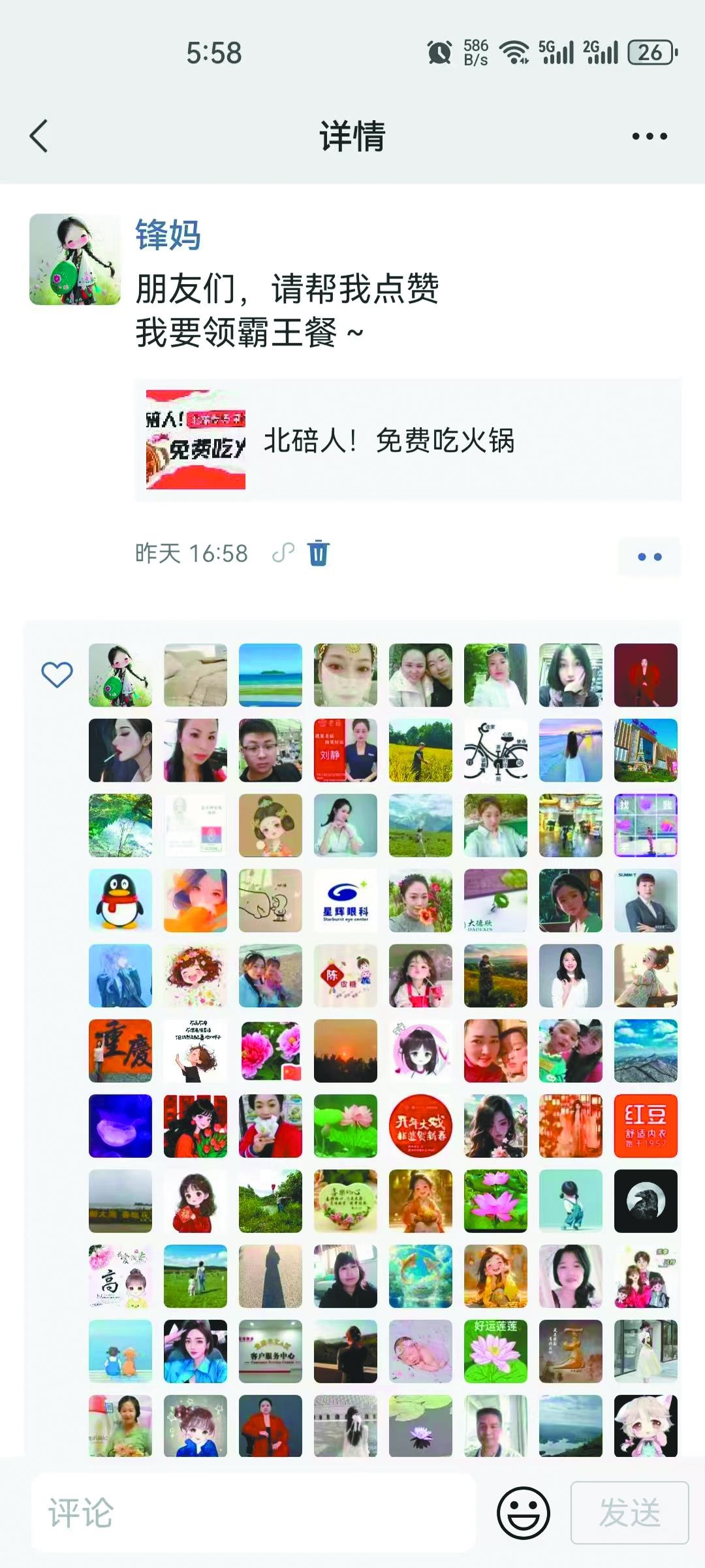Image resolution: width=705 pixels, height=1568 pixels.
Task: Open 锋妈's profile avatar
Action: click(75, 259)
